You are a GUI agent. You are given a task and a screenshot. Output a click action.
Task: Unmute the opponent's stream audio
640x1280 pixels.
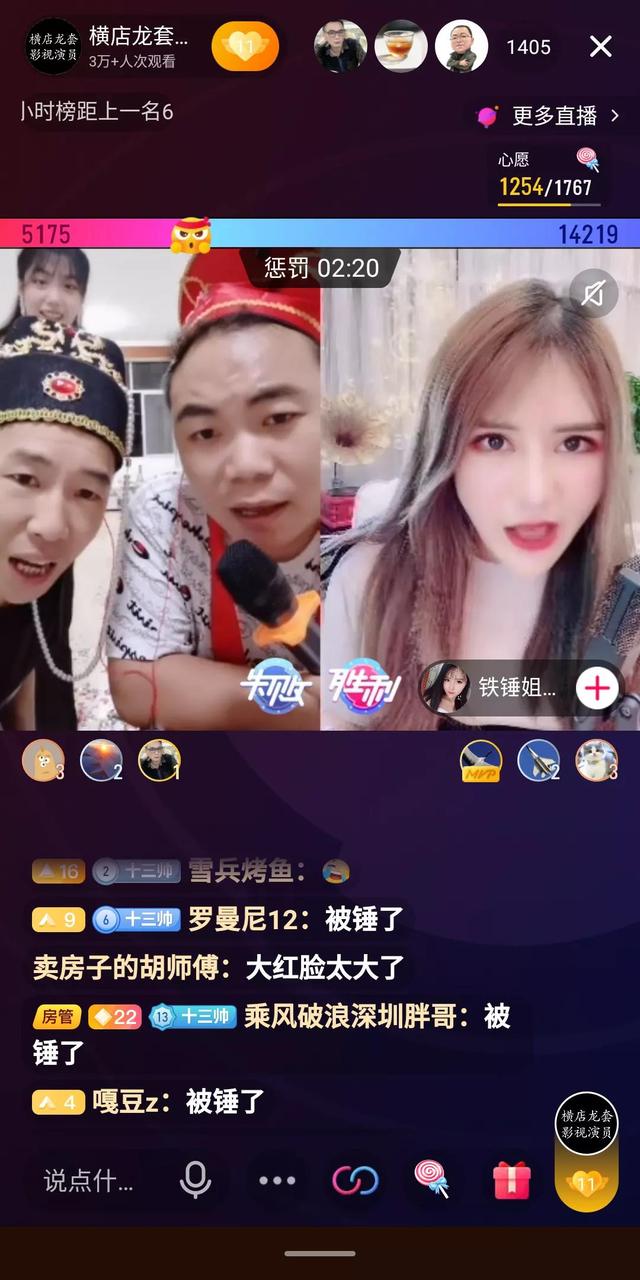coord(594,293)
